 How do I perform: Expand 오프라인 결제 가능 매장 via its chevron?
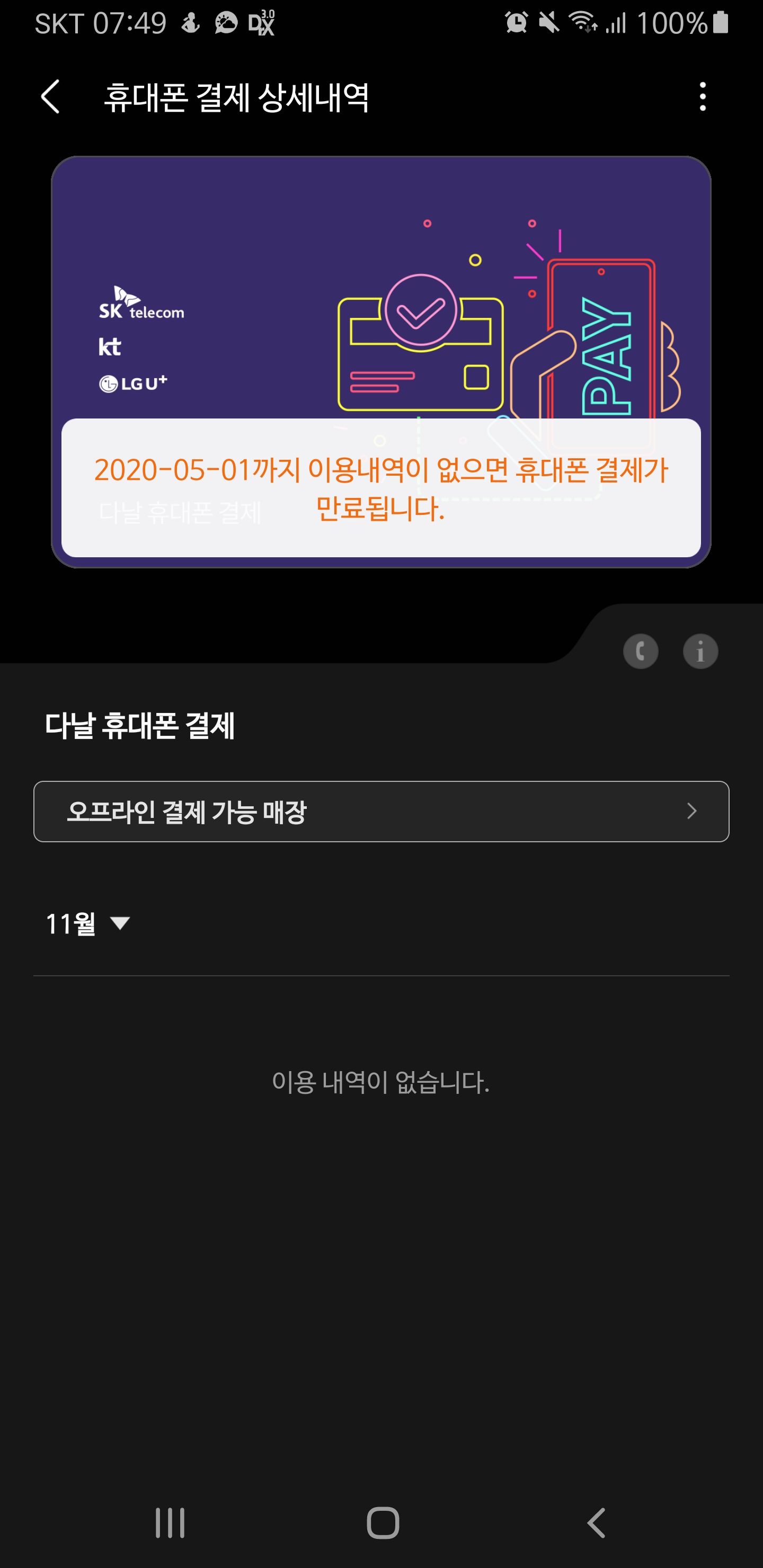(692, 812)
